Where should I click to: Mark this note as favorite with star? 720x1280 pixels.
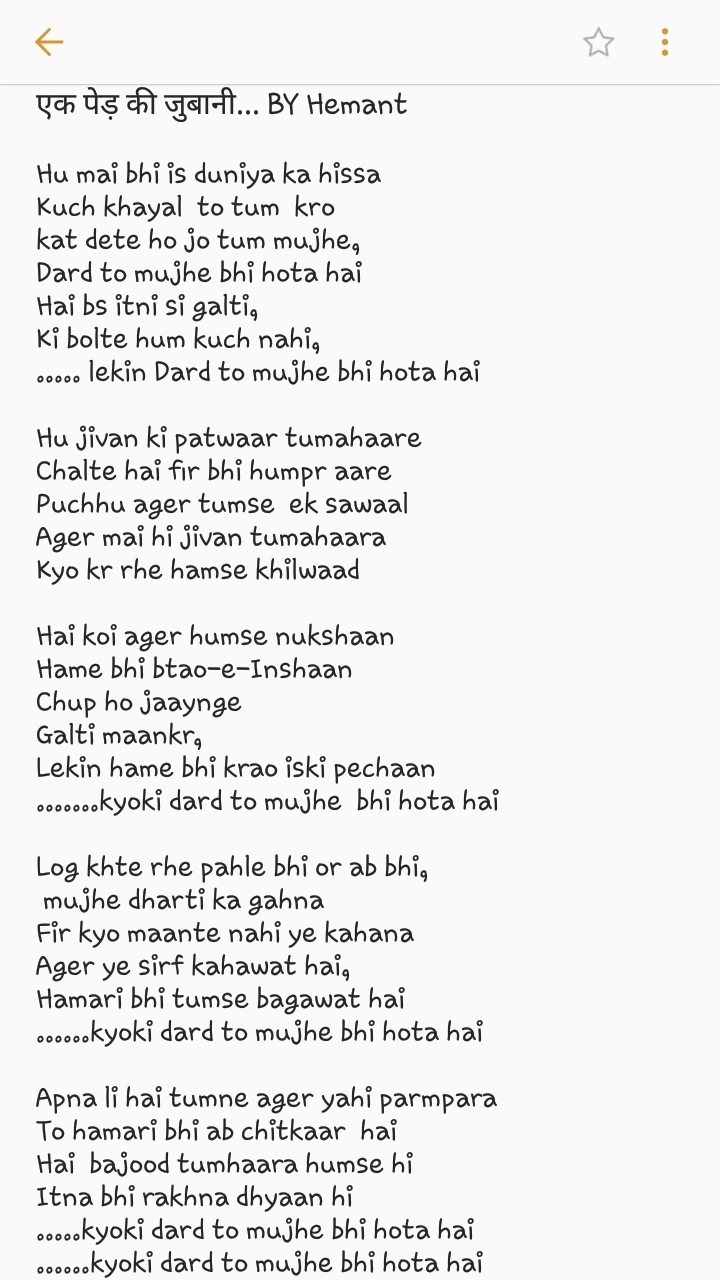[598, 42]
